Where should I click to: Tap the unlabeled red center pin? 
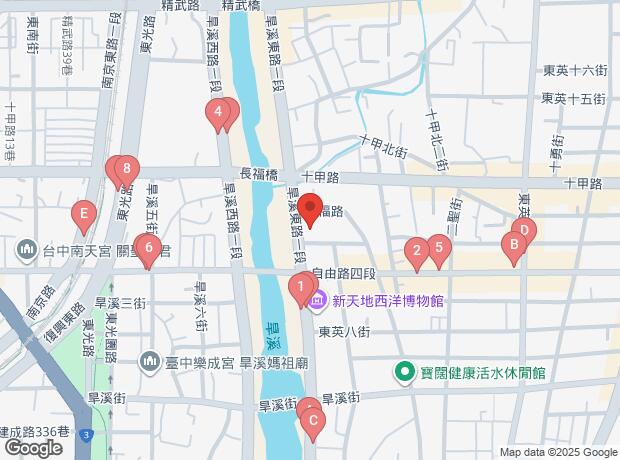click(310, 209)
